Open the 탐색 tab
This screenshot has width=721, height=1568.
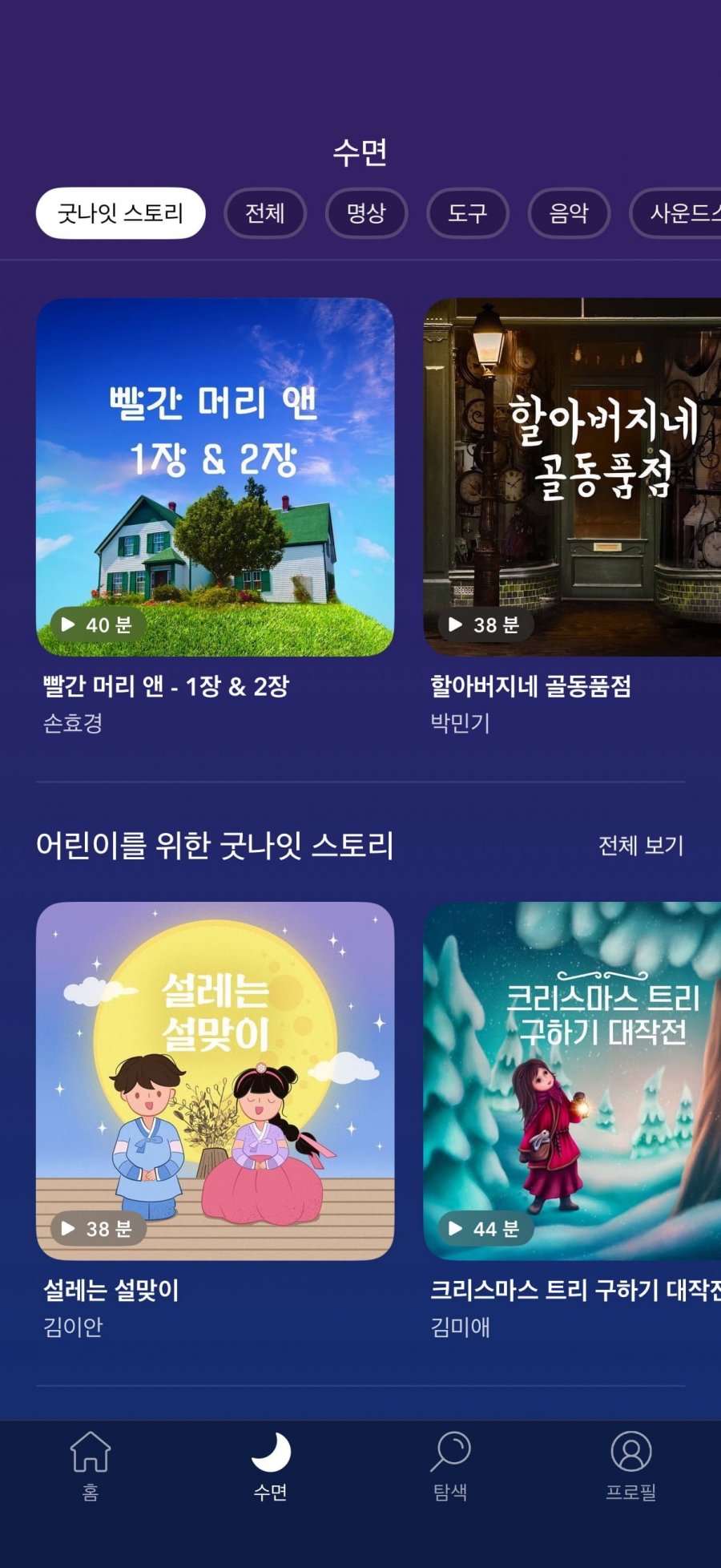click(450, 1465)
